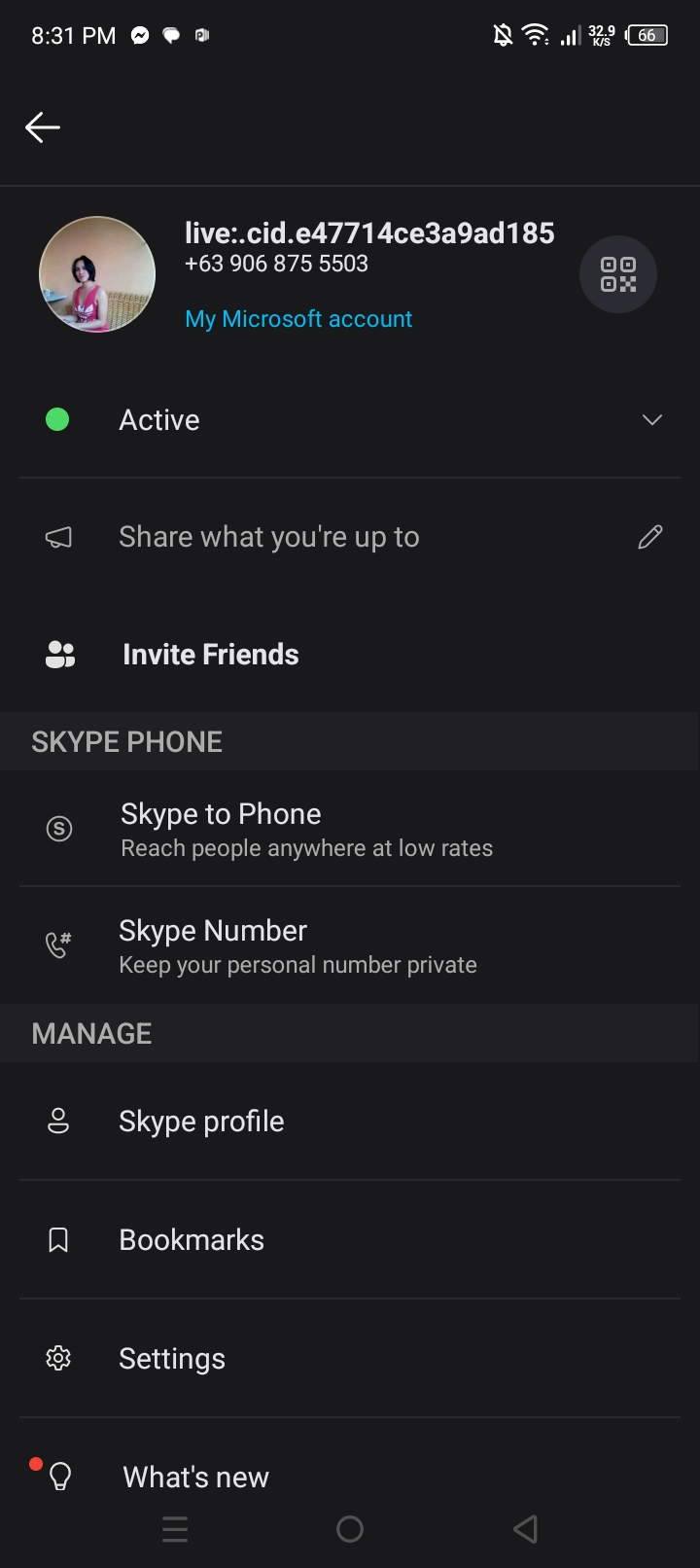Open Settings
This screenshot has width=700, height=1568.
click(x=350, y=1358)
